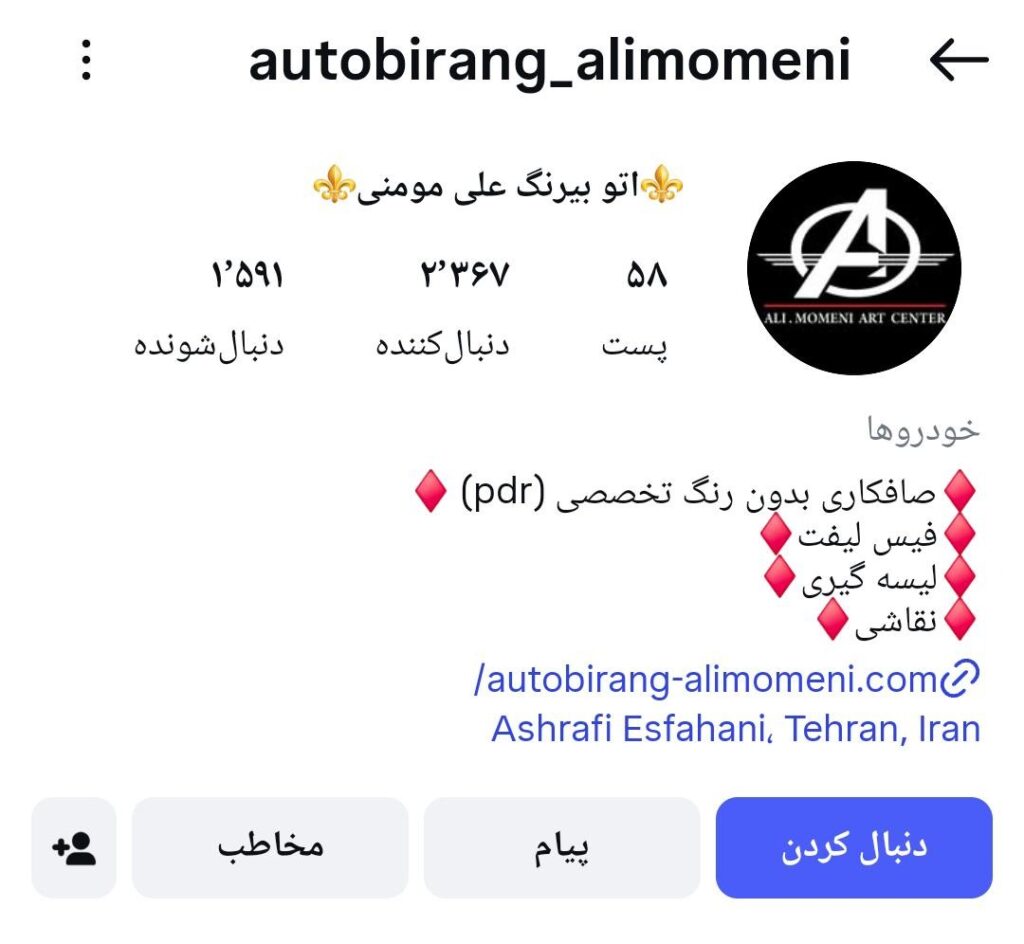Send a message via پیام button

[561, 847]
